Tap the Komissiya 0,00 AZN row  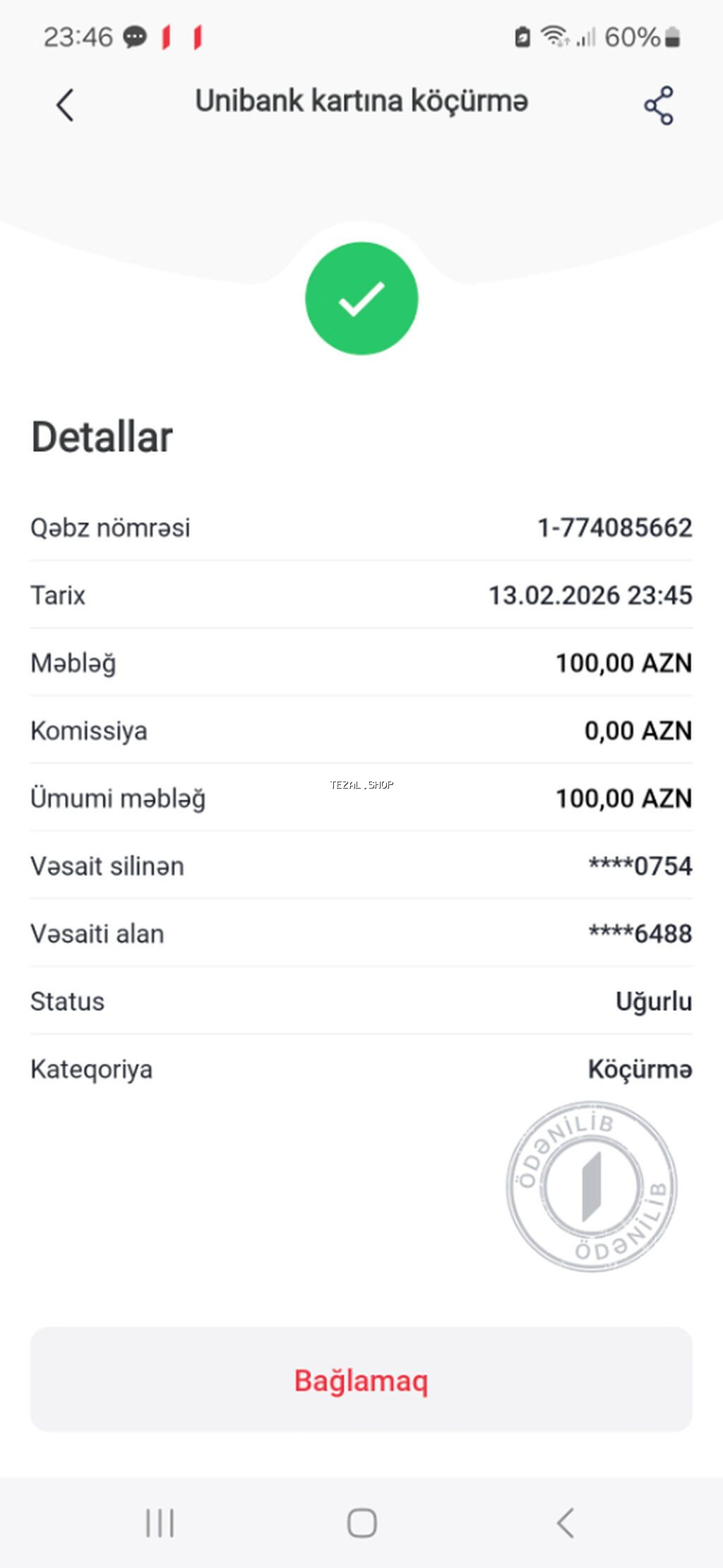pyautogui.click(x=361, y=731)
